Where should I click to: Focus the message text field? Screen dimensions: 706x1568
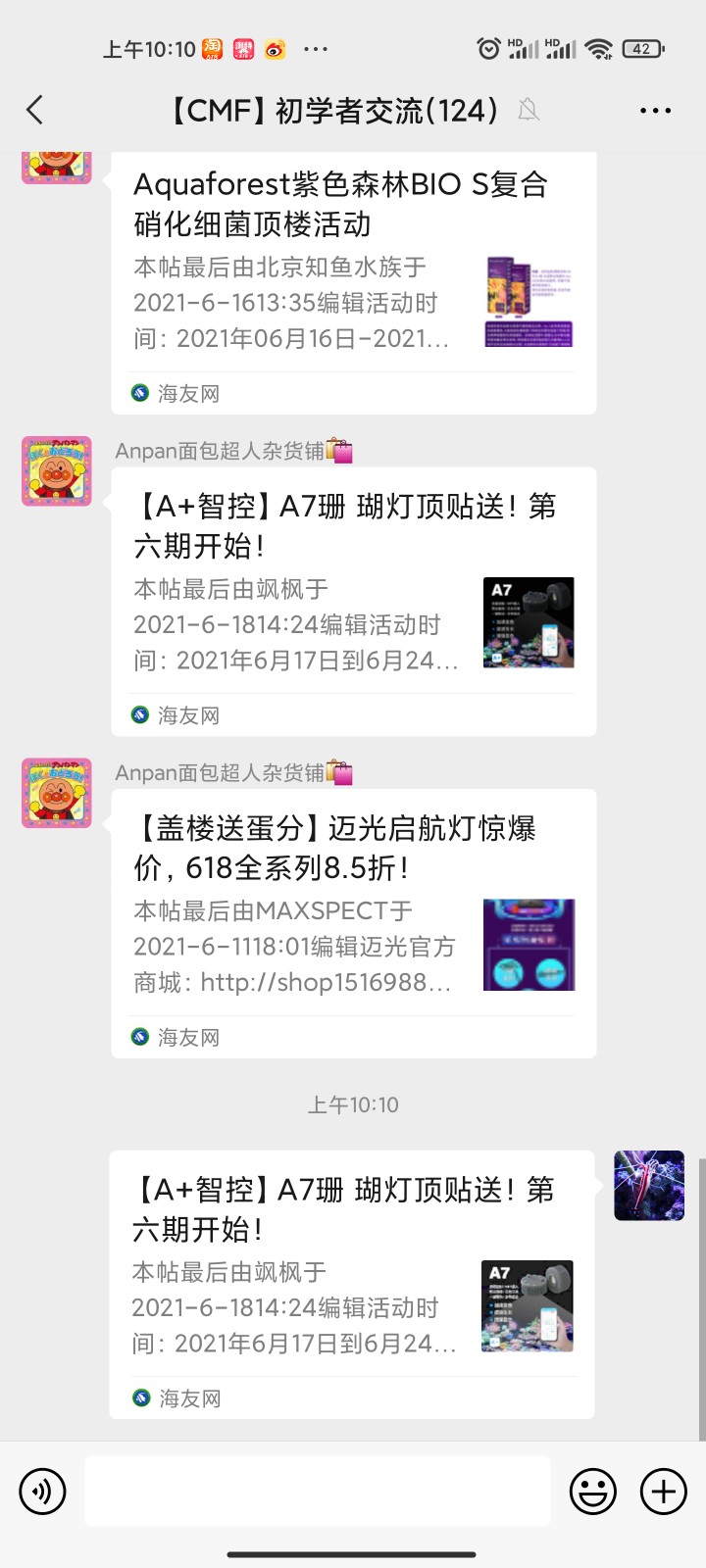coord(318,1491)
